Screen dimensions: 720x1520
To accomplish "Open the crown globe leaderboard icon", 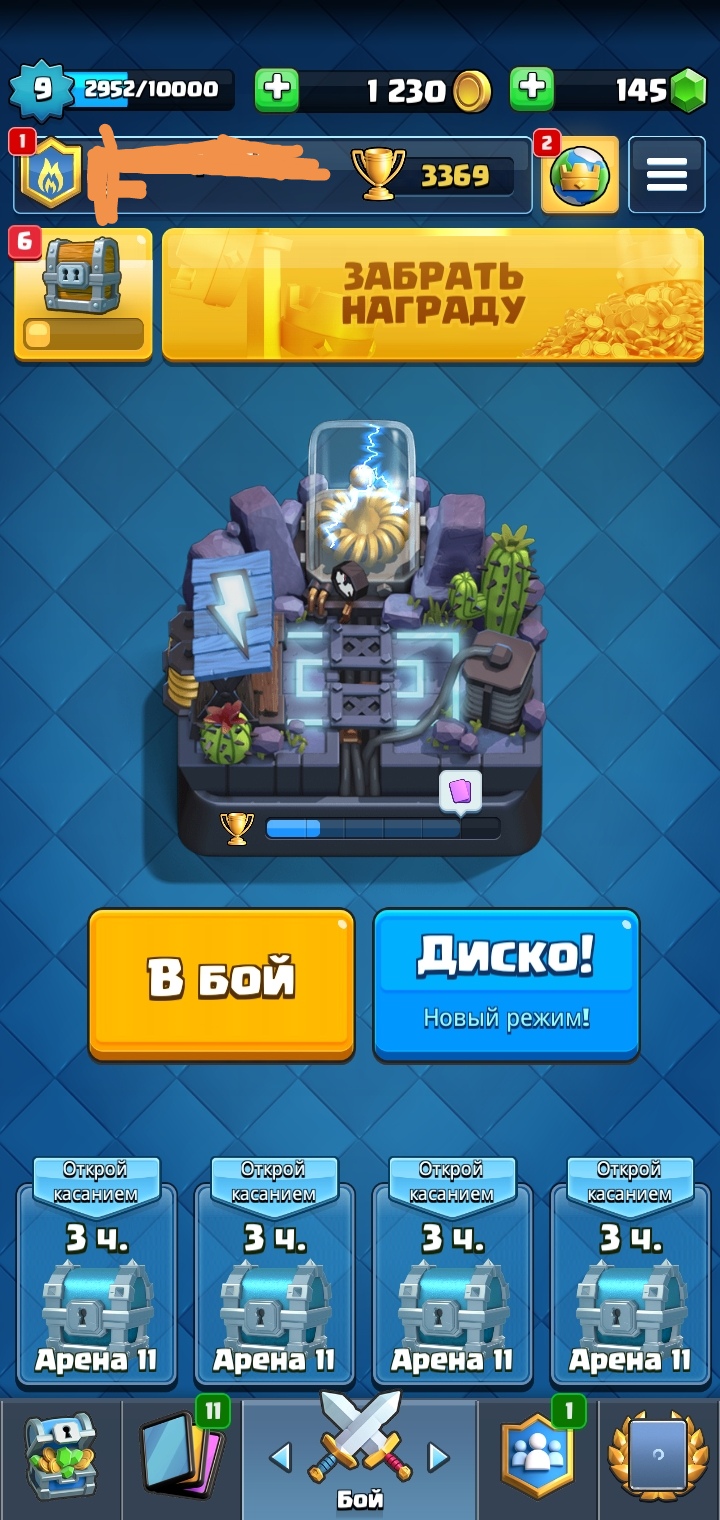I will 580,175.
